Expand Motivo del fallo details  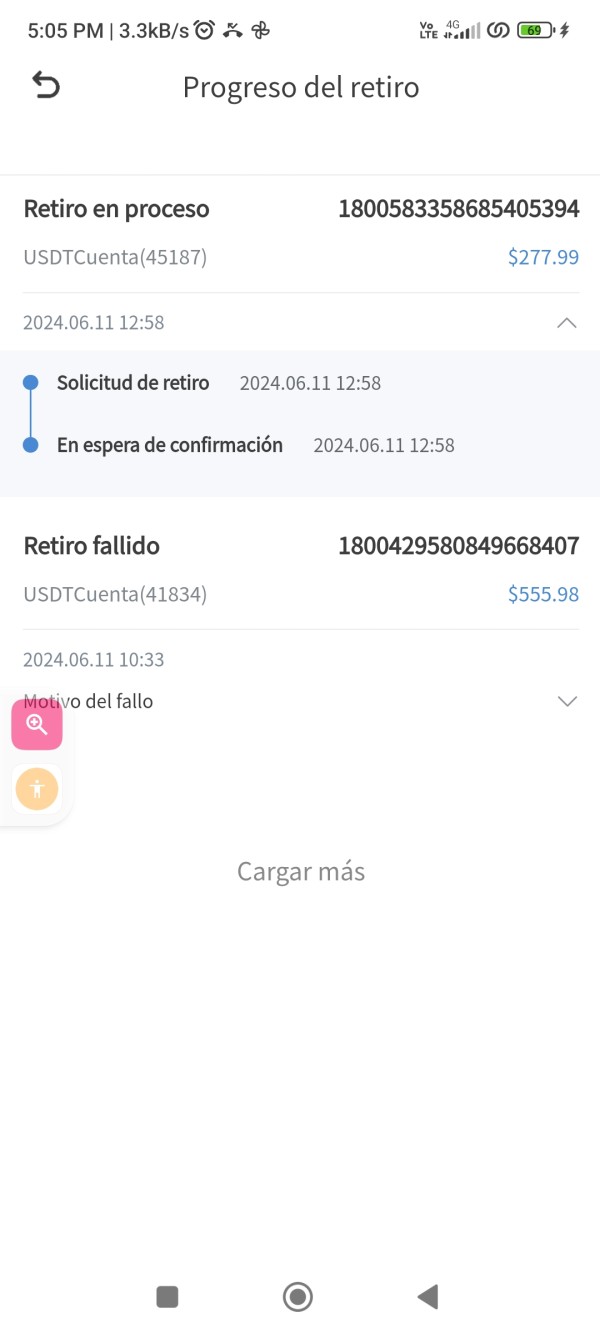click(567, 701)
